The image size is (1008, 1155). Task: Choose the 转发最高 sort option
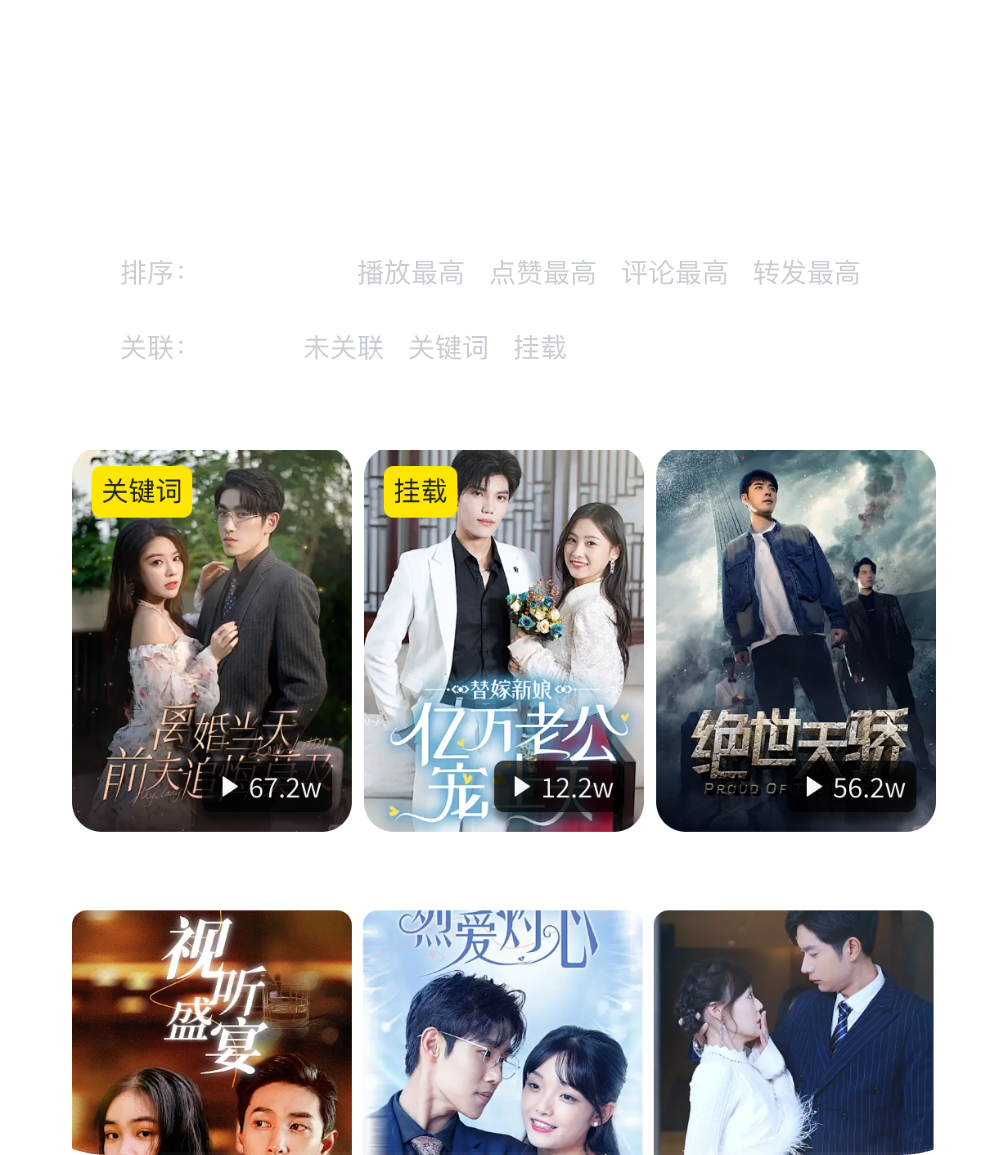tap(806, 273)
